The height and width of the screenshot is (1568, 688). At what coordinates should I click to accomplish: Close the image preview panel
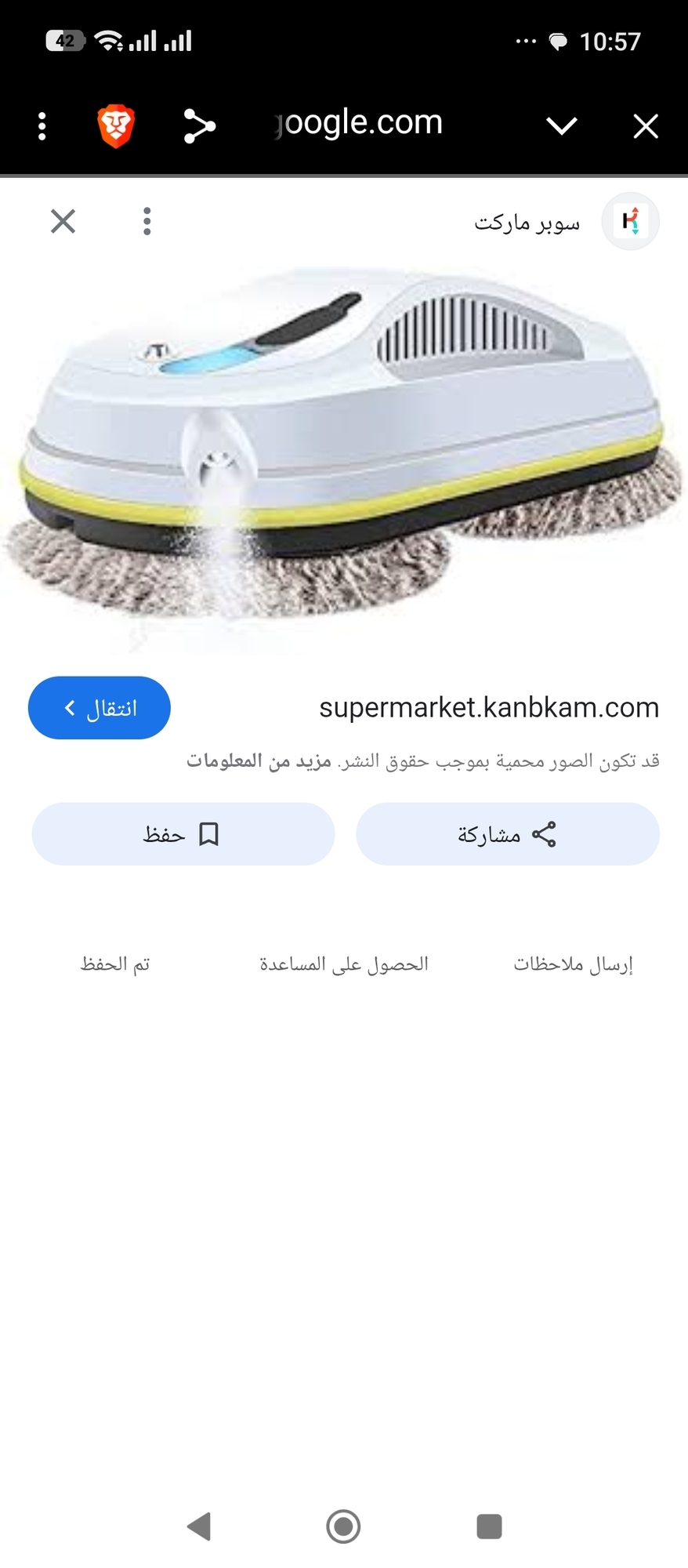click(63, 222)
